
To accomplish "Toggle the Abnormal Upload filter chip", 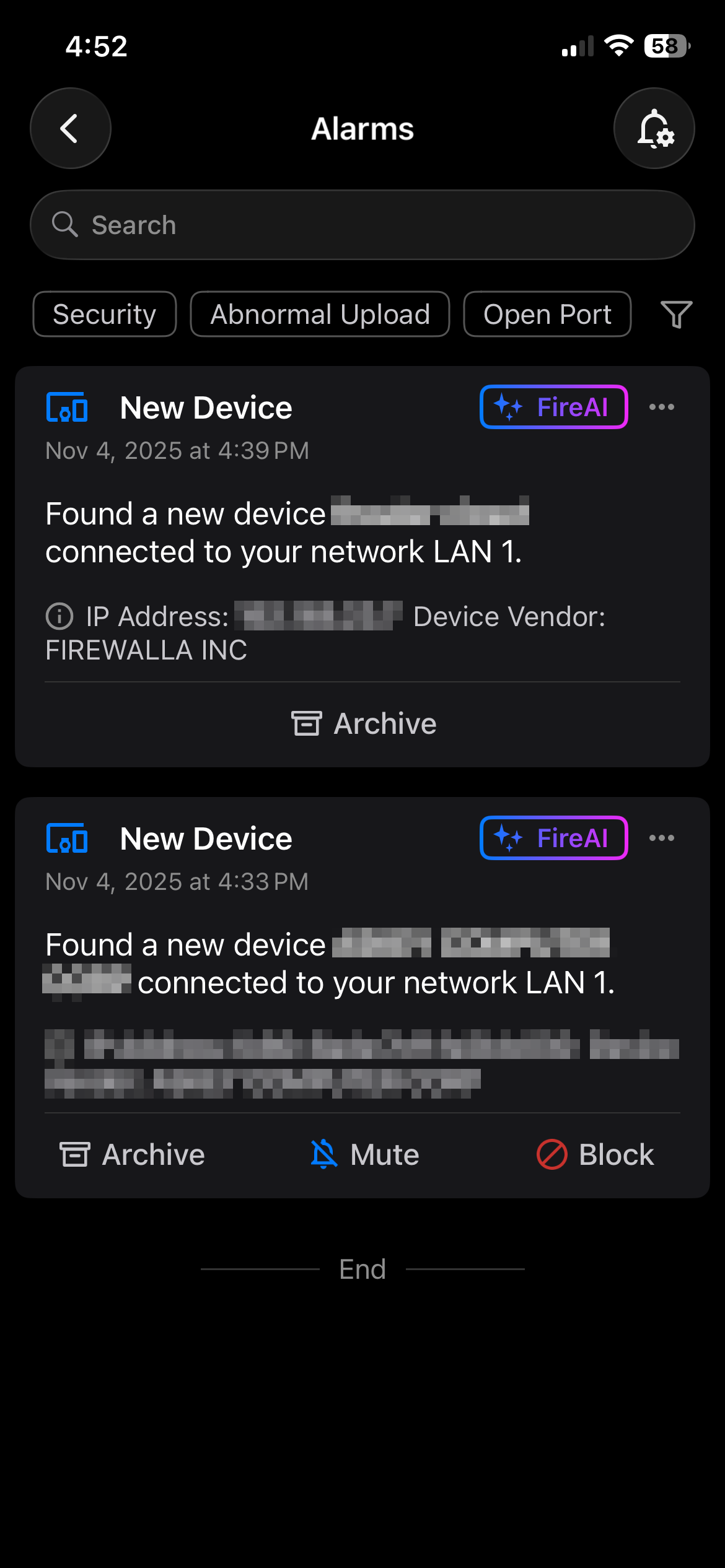I will (x=320, y=314).
